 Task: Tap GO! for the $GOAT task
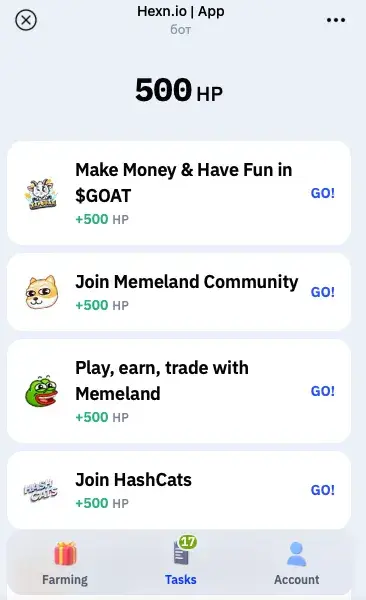tap(323, 193)
